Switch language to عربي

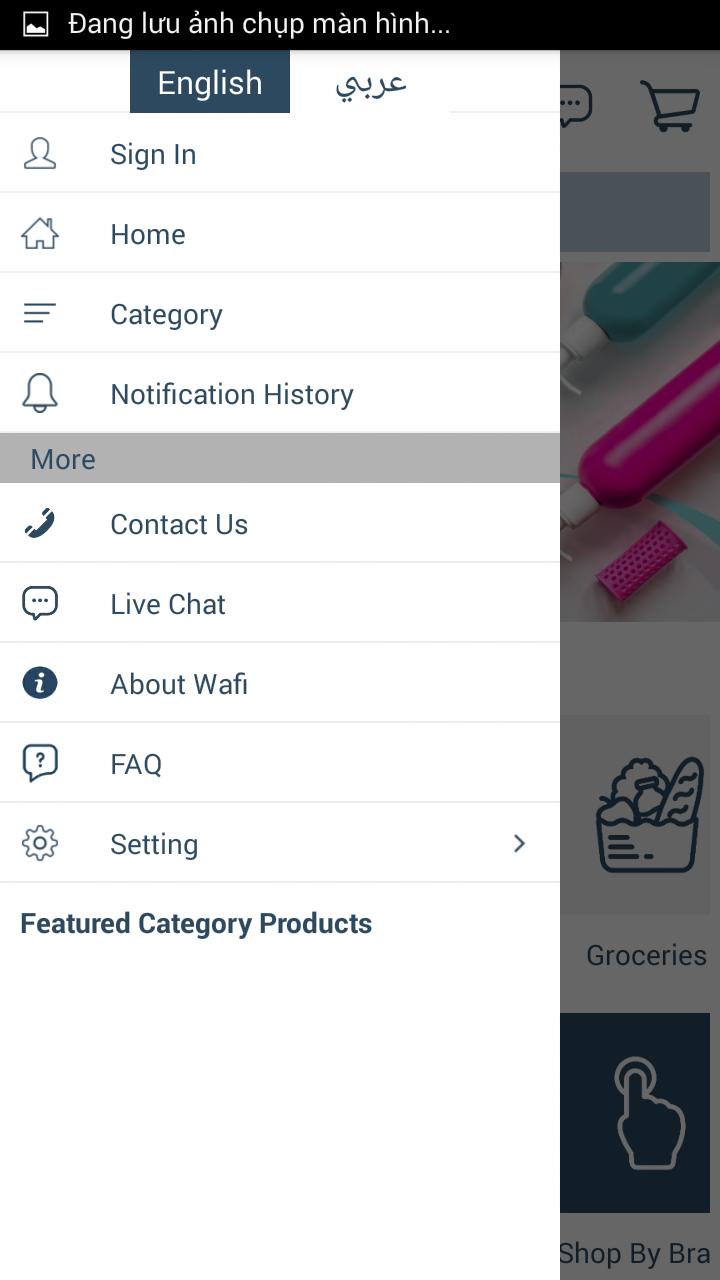[x=371, y=83]
